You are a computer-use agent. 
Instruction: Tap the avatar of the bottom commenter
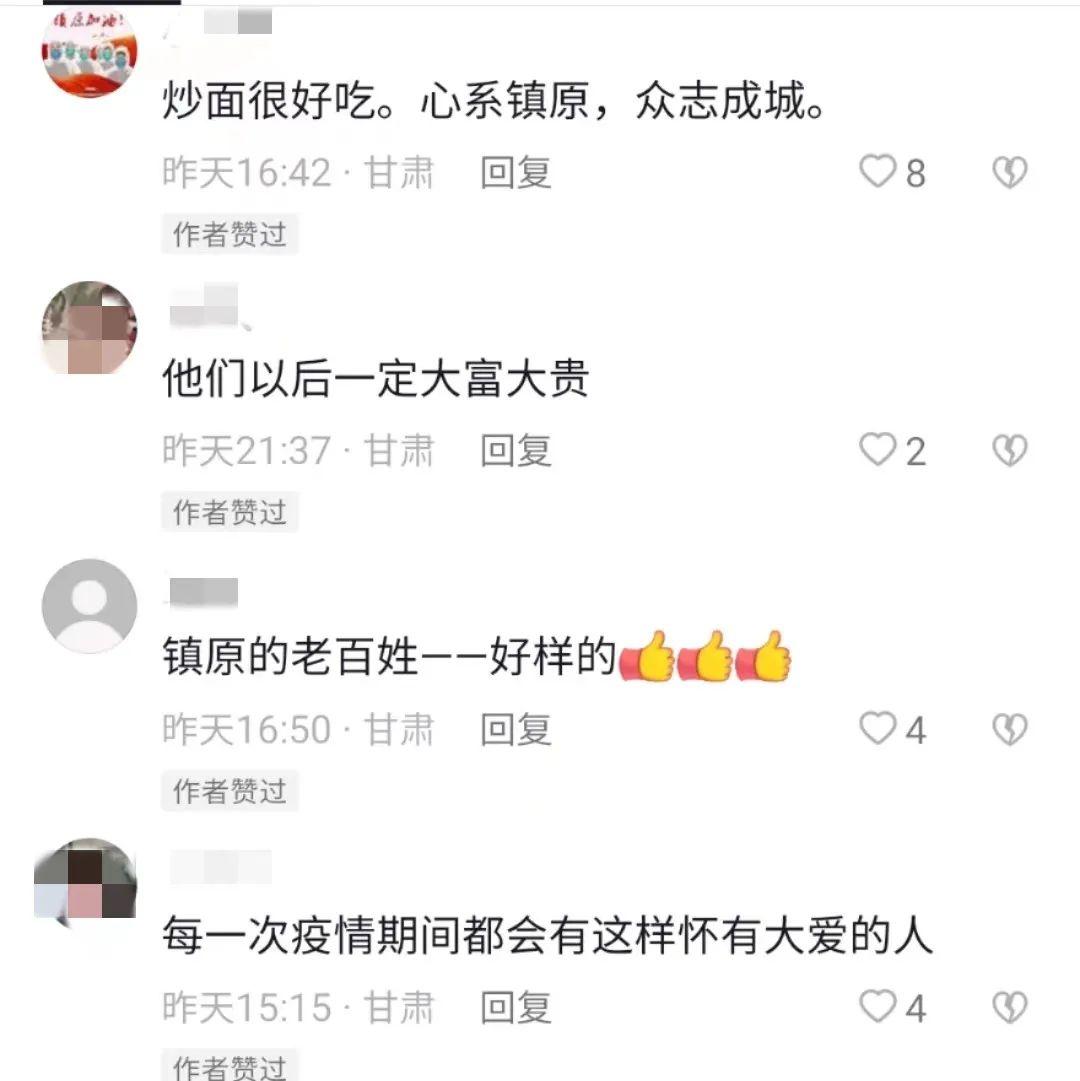90,883
